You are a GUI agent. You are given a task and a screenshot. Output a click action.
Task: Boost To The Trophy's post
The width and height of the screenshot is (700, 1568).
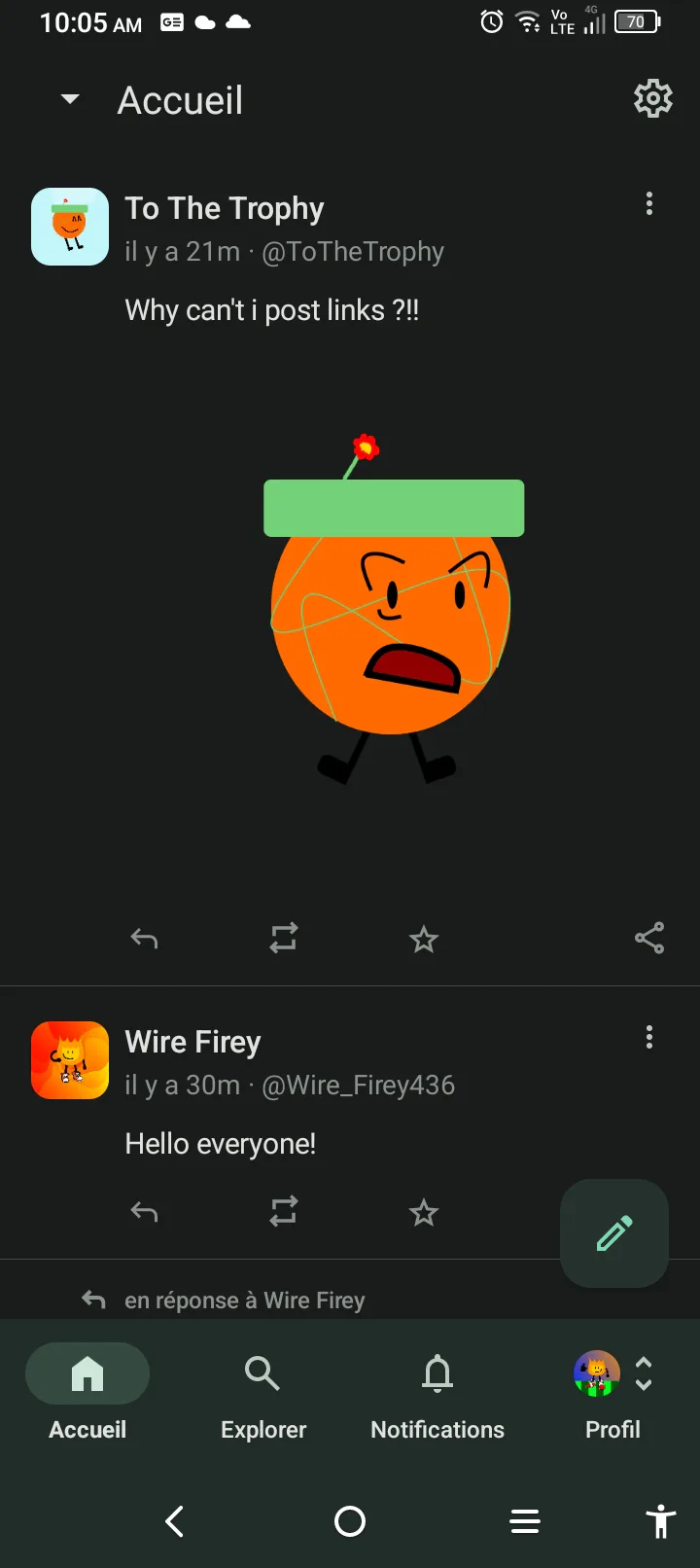284,938
